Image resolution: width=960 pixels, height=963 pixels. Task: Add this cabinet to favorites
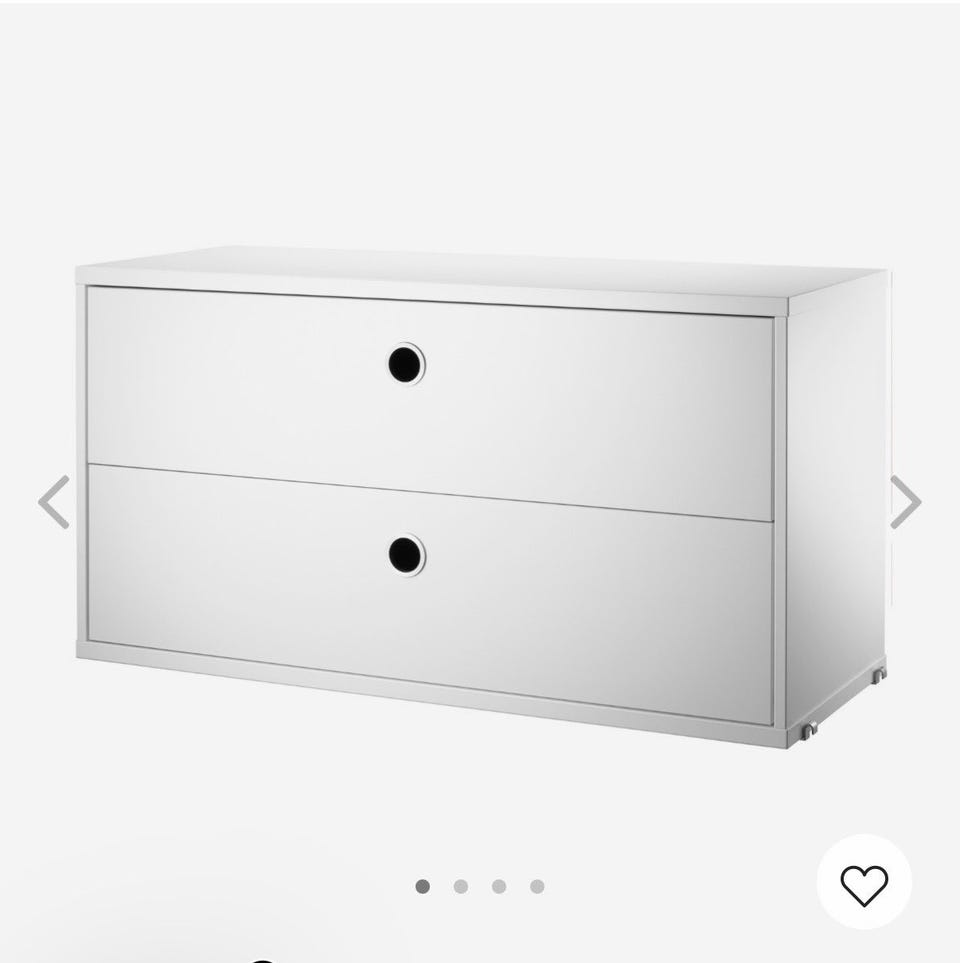[864, 885]
